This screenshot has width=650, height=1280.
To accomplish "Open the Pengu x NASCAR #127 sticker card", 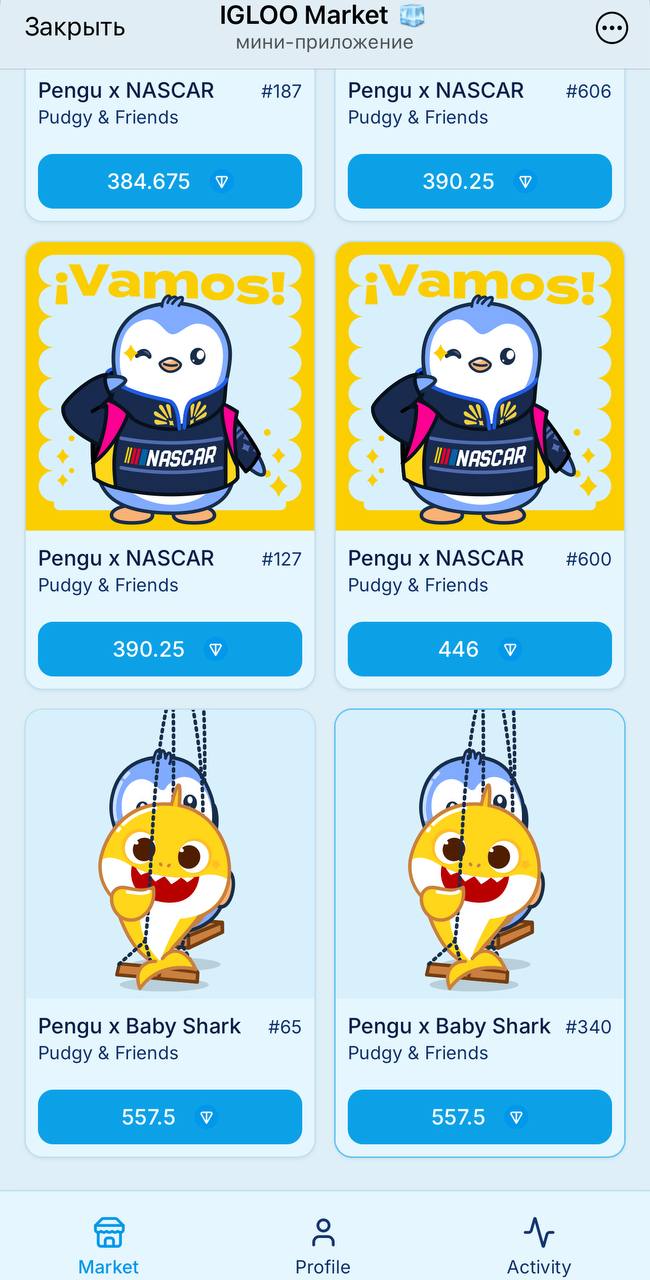I will pos(170,386).
